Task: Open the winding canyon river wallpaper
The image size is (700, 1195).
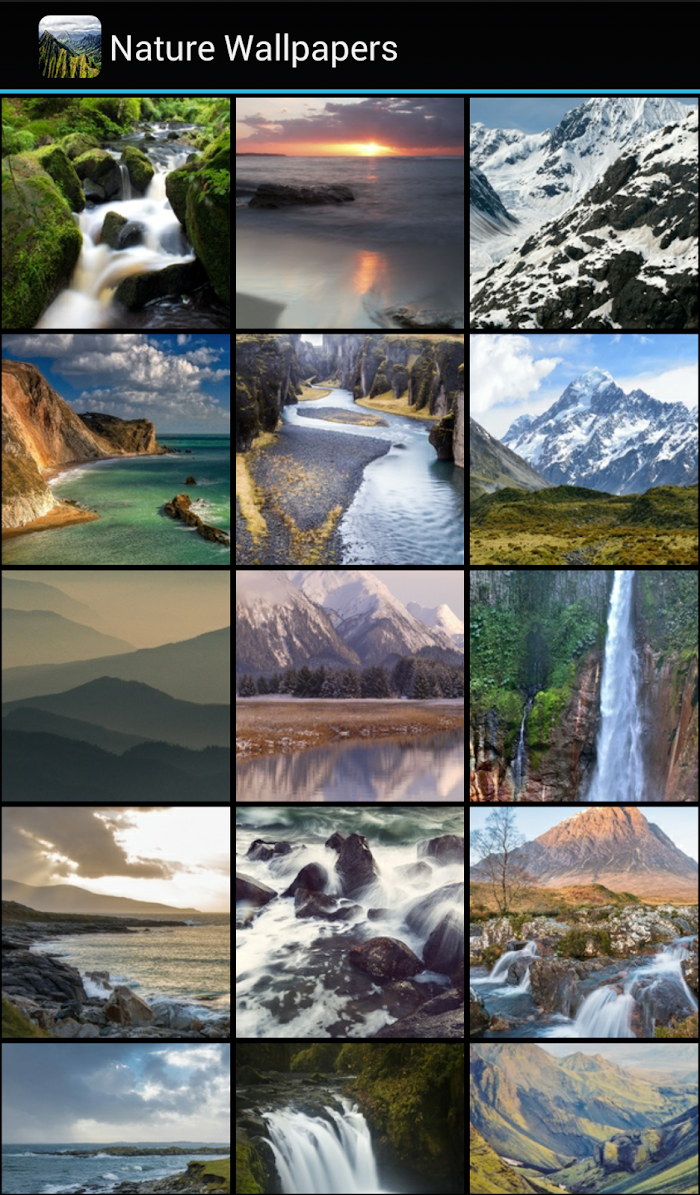Action: click(x=350, y=449)
